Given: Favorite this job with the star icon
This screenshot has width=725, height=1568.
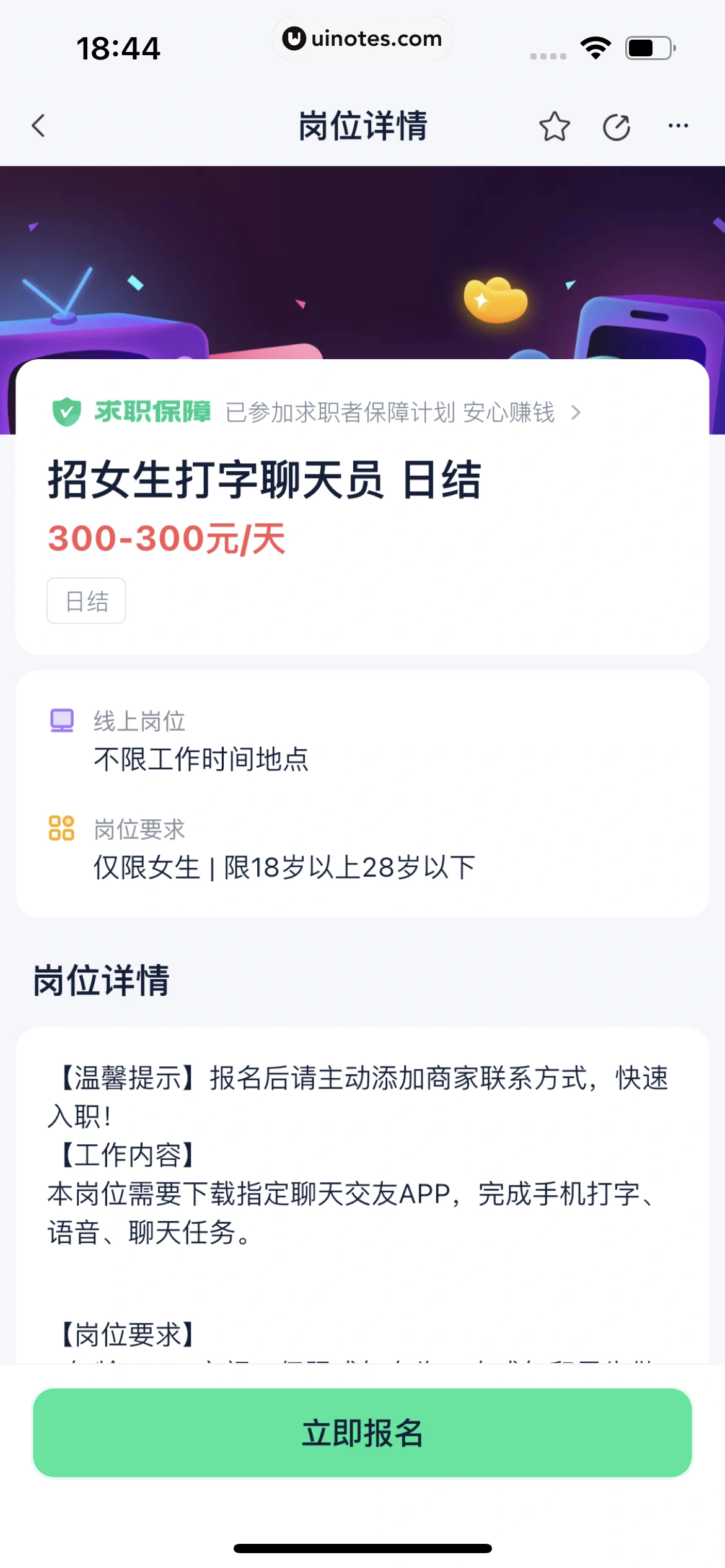Looking at the screenshot, I should tap(554, 127).
